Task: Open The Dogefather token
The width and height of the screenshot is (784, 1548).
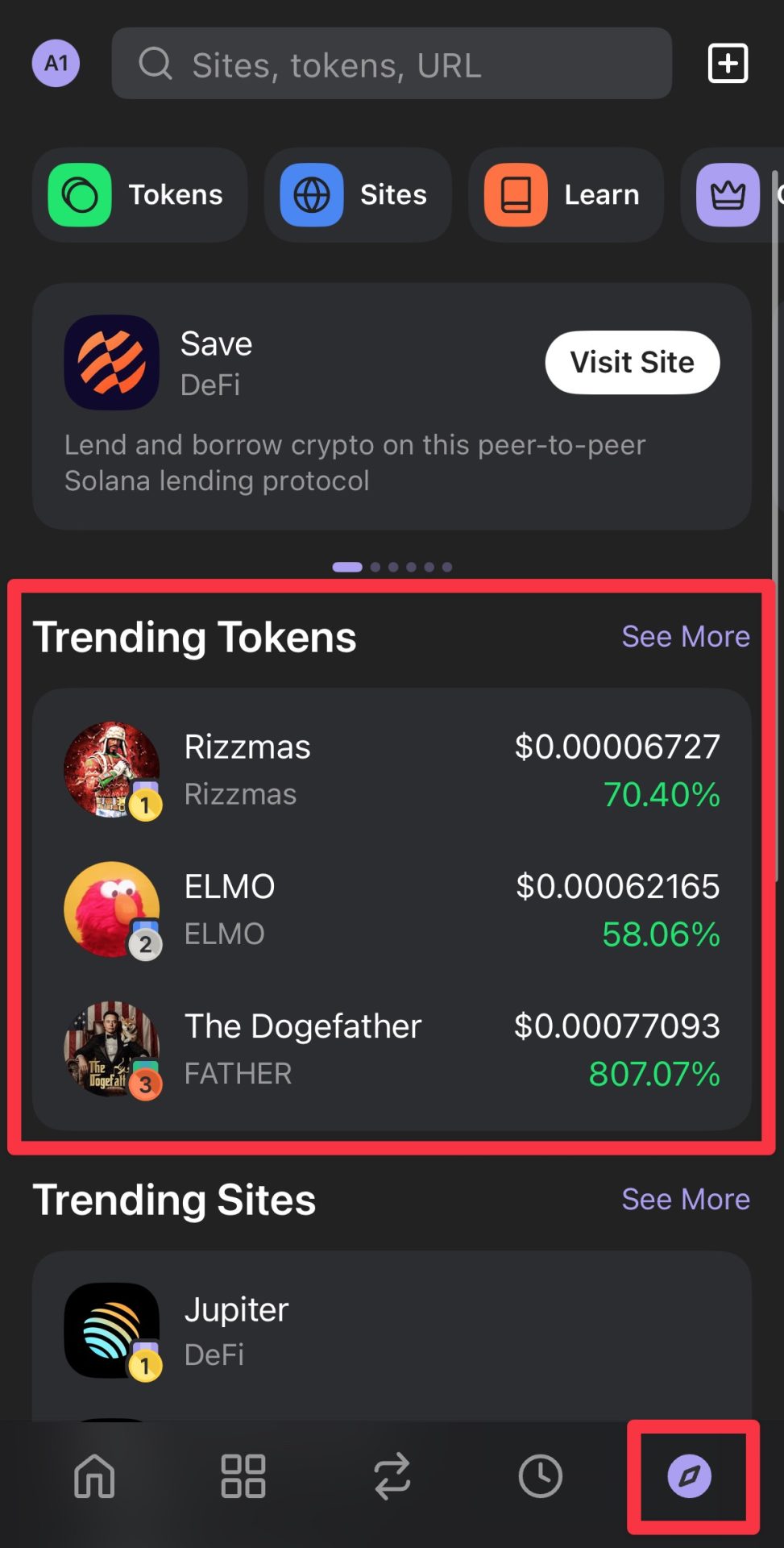Action: (x=392, y=1049)
